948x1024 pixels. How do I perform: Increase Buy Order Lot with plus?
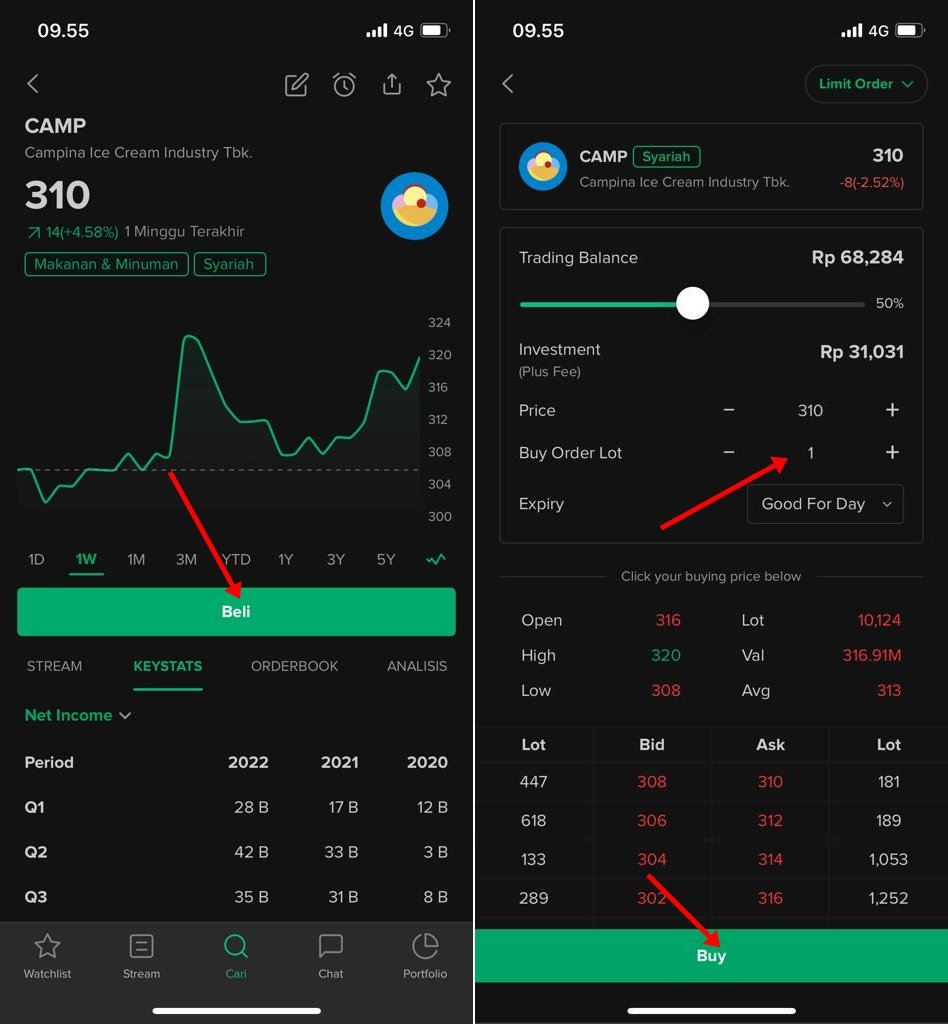(892, 452)
